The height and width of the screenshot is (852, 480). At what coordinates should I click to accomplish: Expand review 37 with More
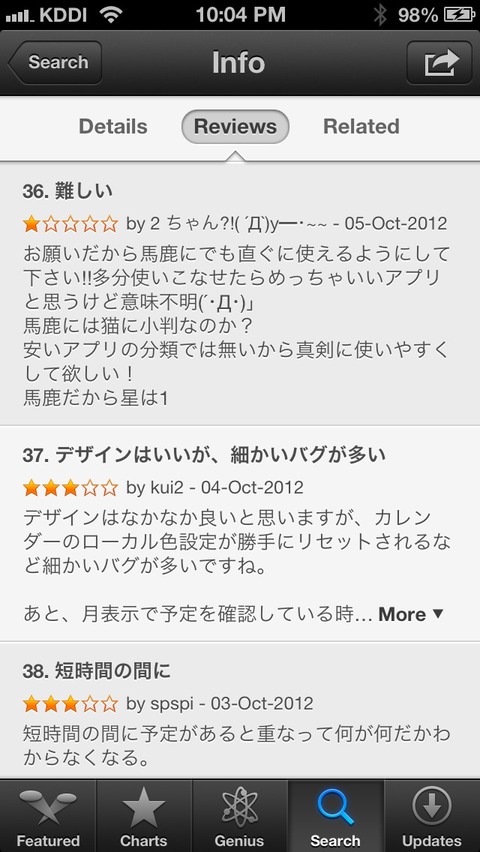pos(411,615)
